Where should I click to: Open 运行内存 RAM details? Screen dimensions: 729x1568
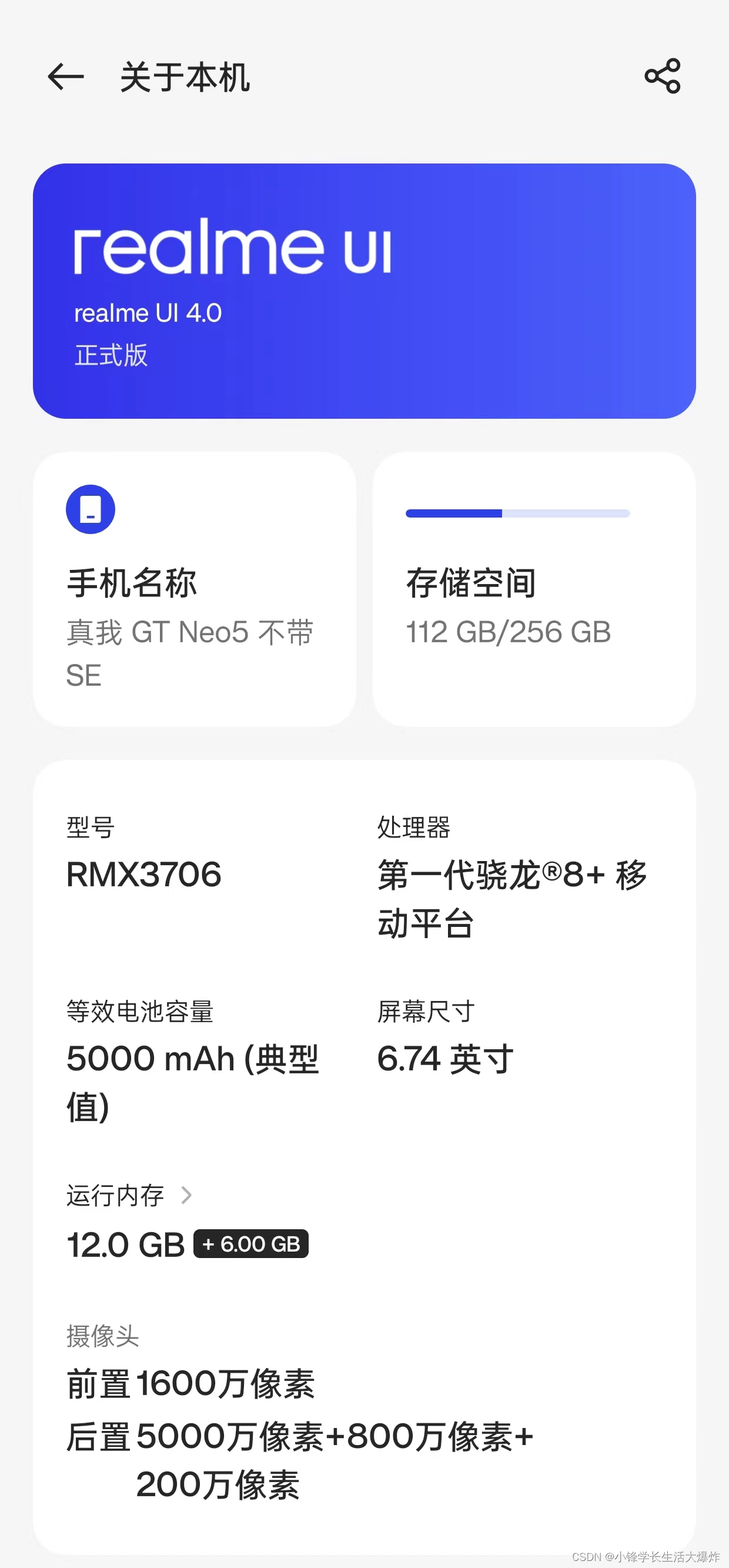pos(129,1196)
